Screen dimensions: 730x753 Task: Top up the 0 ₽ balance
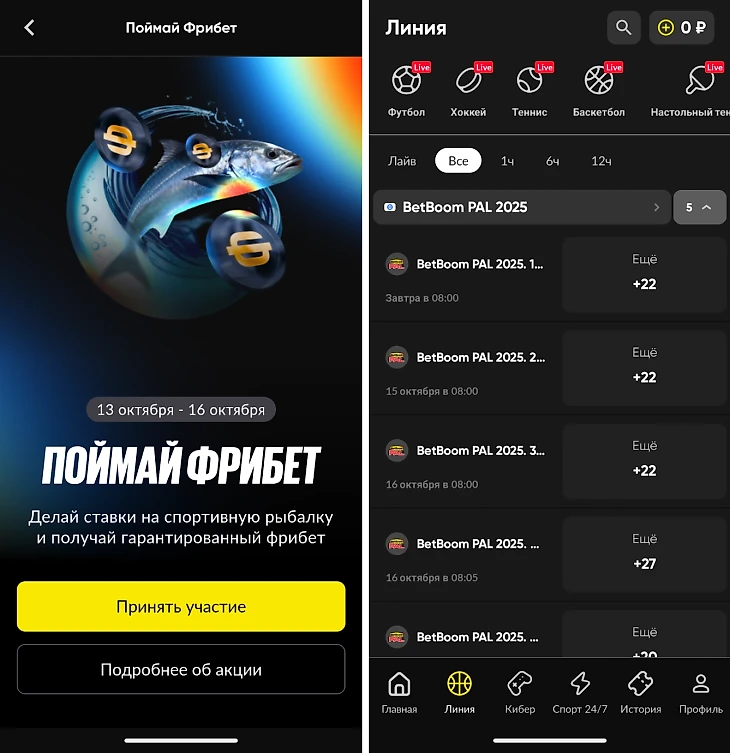click(x=681, y=28)
